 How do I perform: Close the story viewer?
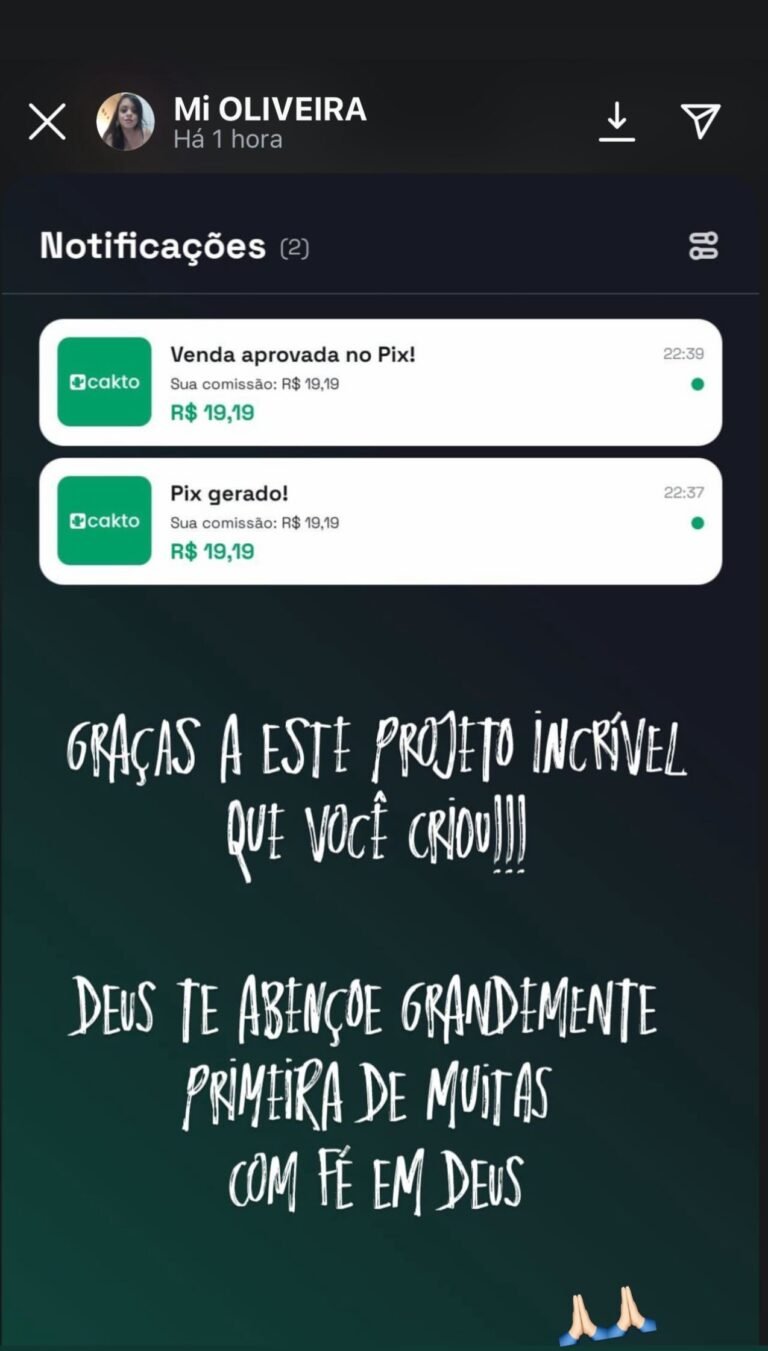pos(47,122)
